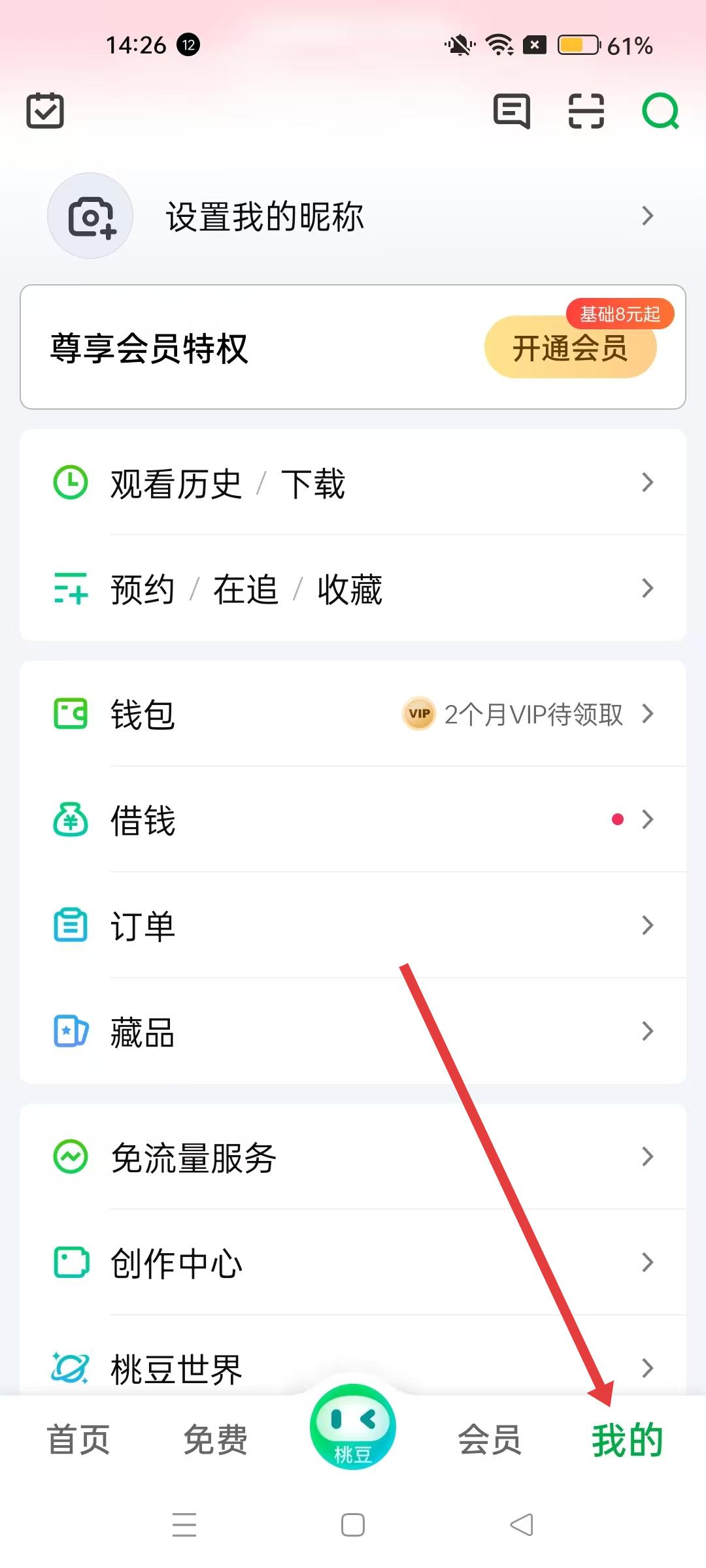706x1568 pixels.
Task: Open 观看历史 / 下载 row
Action: click(353, 483)
